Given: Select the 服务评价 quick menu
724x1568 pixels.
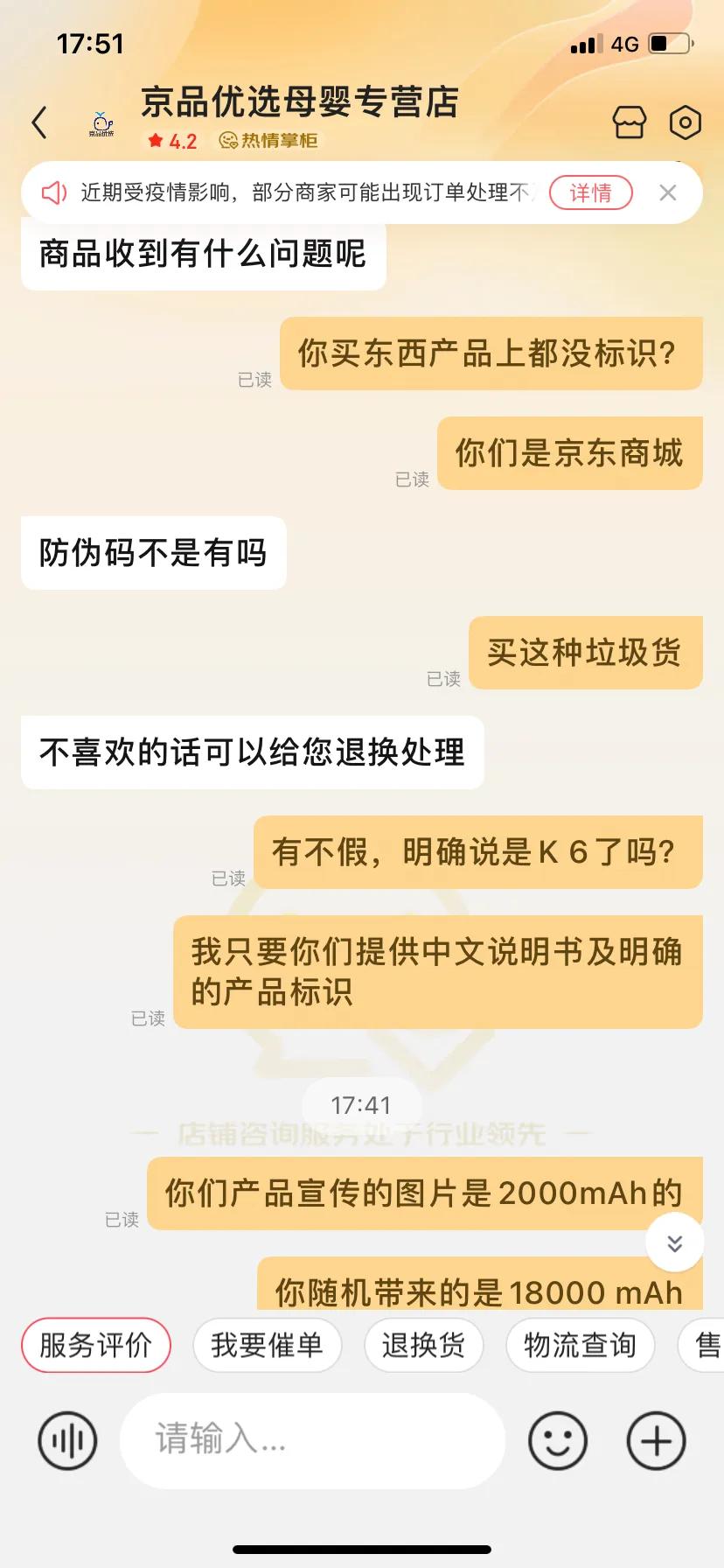Looking at the screenshot, I should pos(95,1345).
